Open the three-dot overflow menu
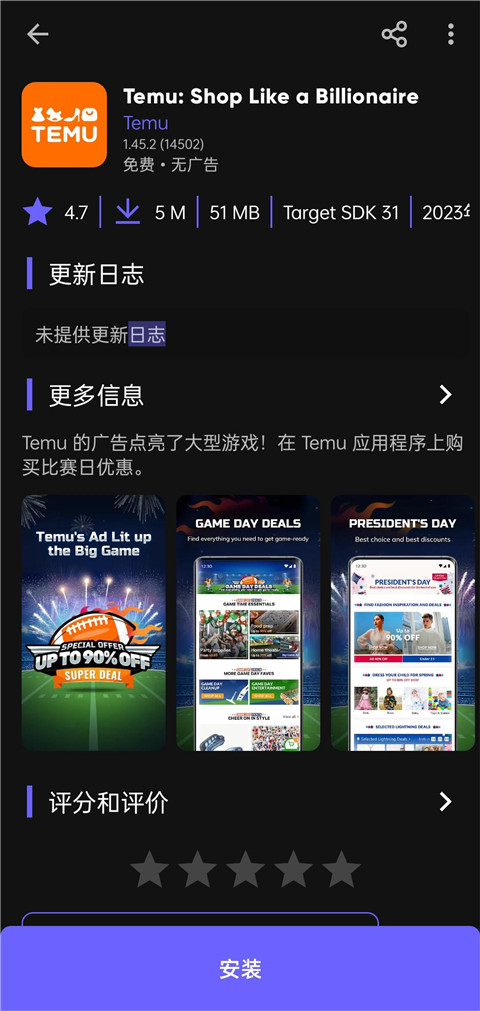The height and width of the screenshot is (1011, 480). [450, 34]
